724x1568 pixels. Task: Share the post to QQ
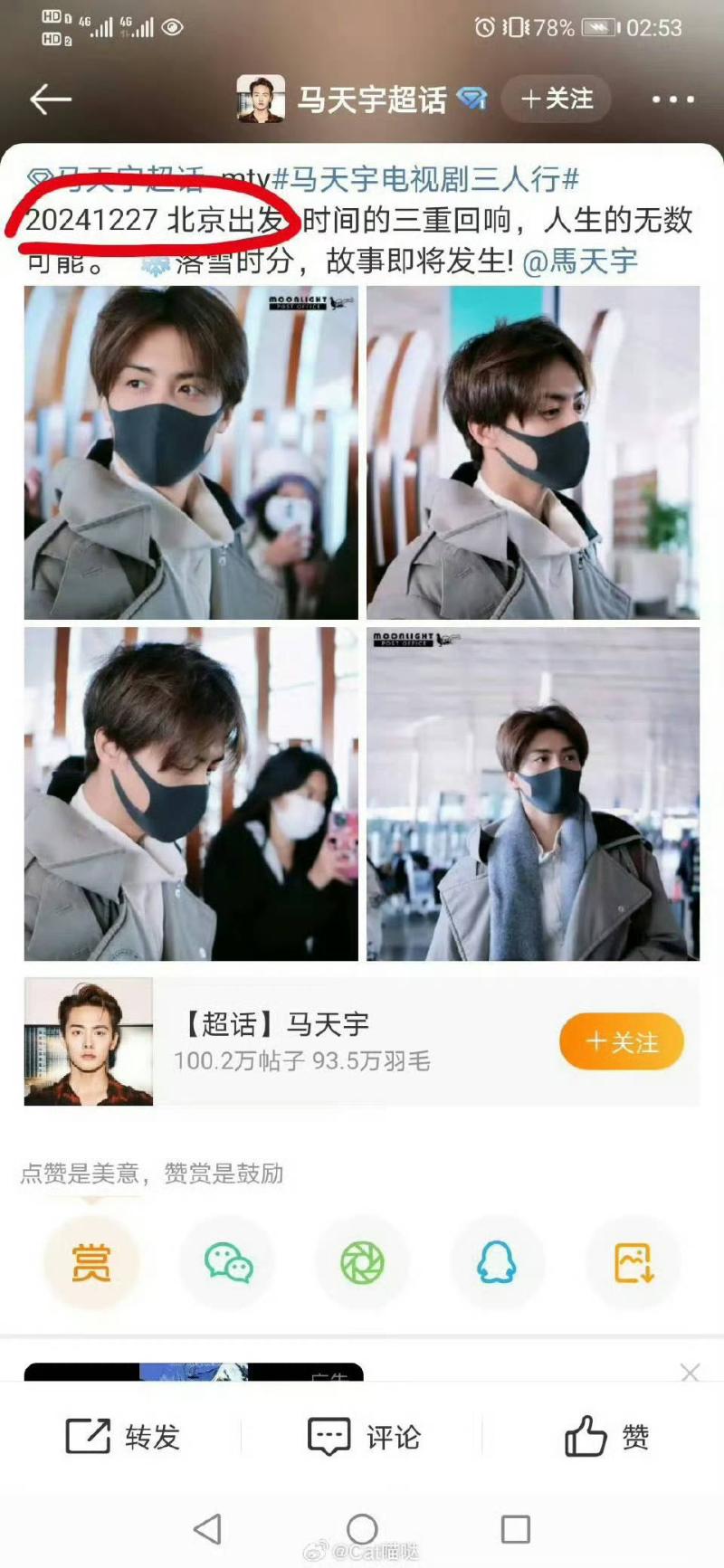[x=497, y=1262]
